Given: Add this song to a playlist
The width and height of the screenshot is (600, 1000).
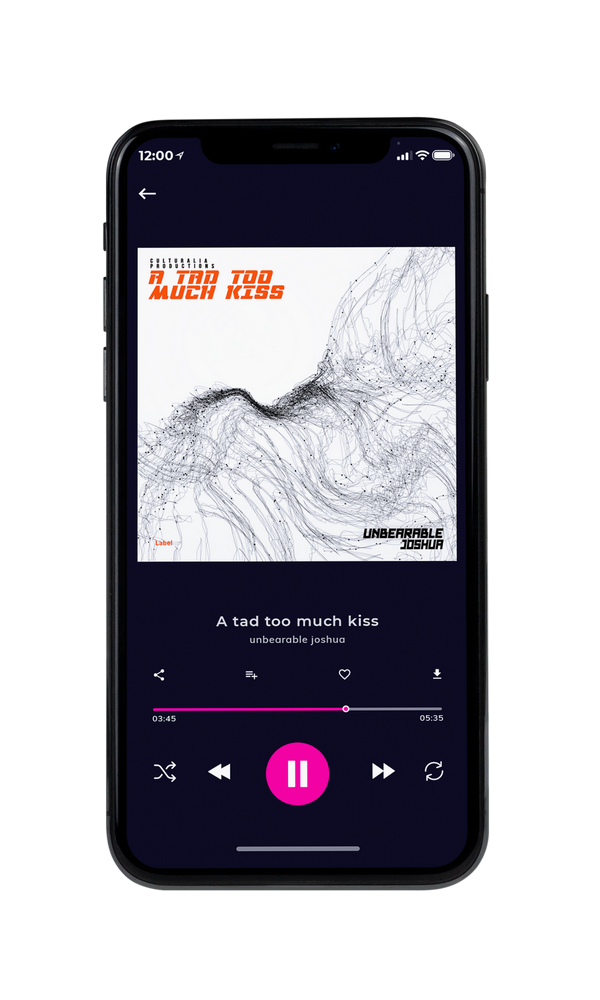Looking at the screenshot, I should [x=252, y=675].
